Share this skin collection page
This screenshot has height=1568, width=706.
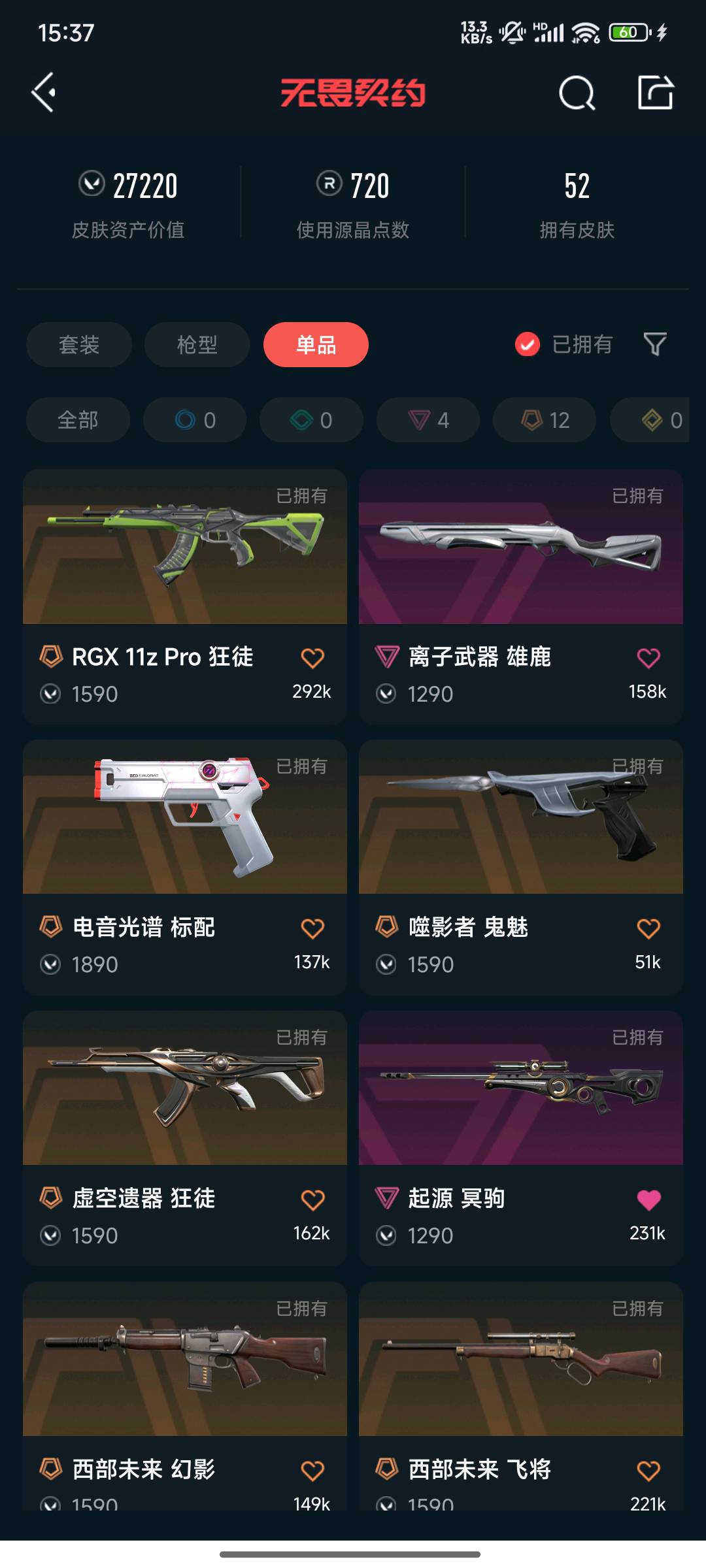point(656,93)
